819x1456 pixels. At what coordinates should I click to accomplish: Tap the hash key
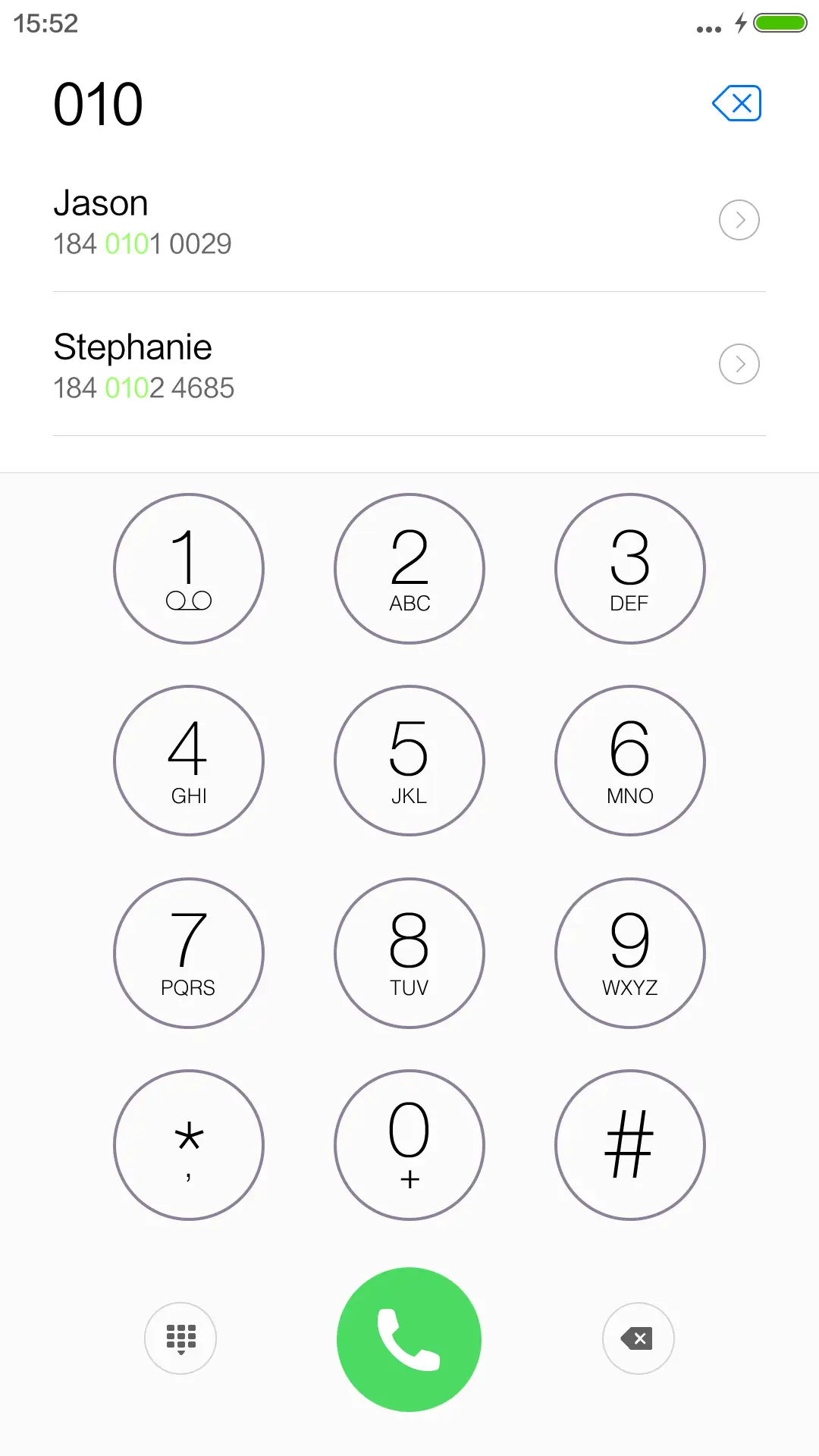pyautogui.click(x=629, y=1145)
